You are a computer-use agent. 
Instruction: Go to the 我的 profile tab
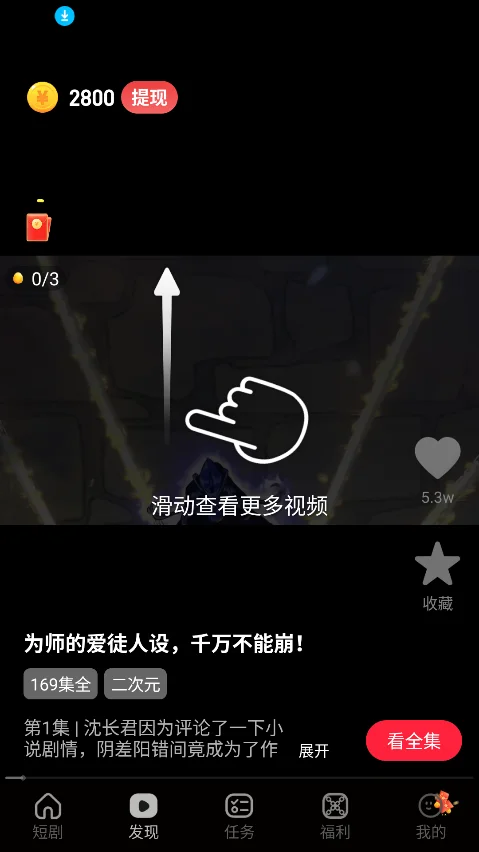coord(431,816)
